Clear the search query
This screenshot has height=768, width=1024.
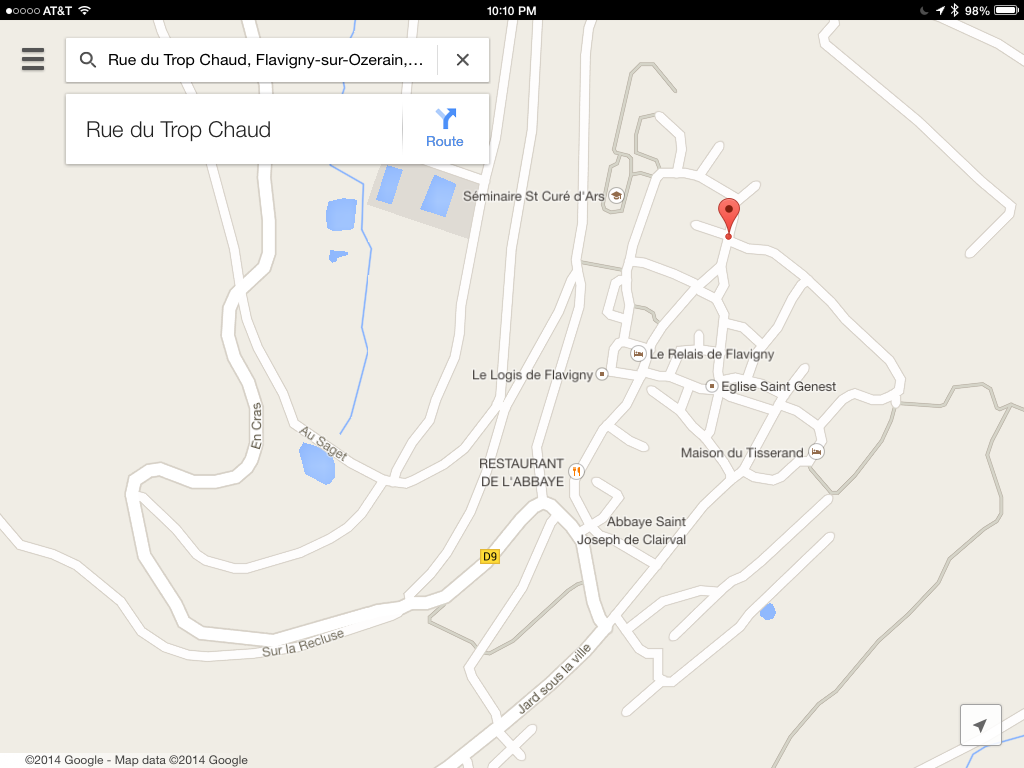463,60
